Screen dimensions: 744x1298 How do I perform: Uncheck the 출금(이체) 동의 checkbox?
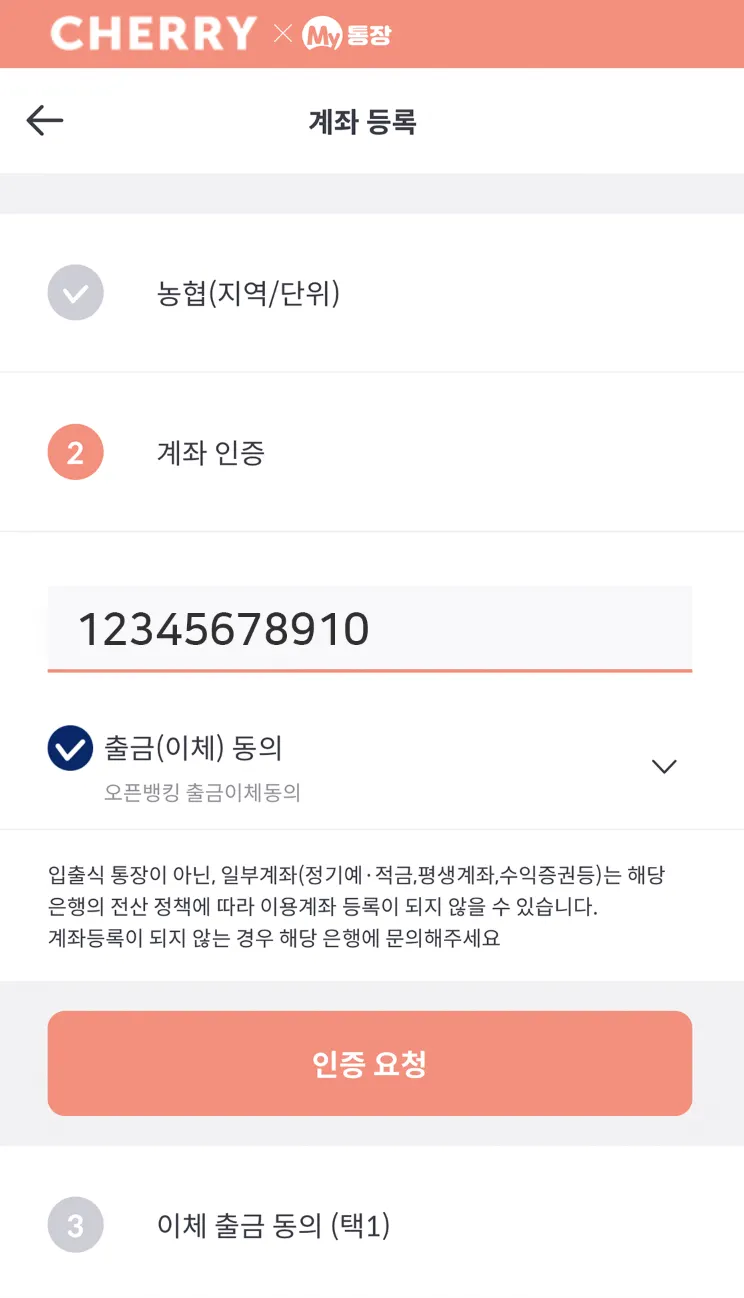point(70,750)
